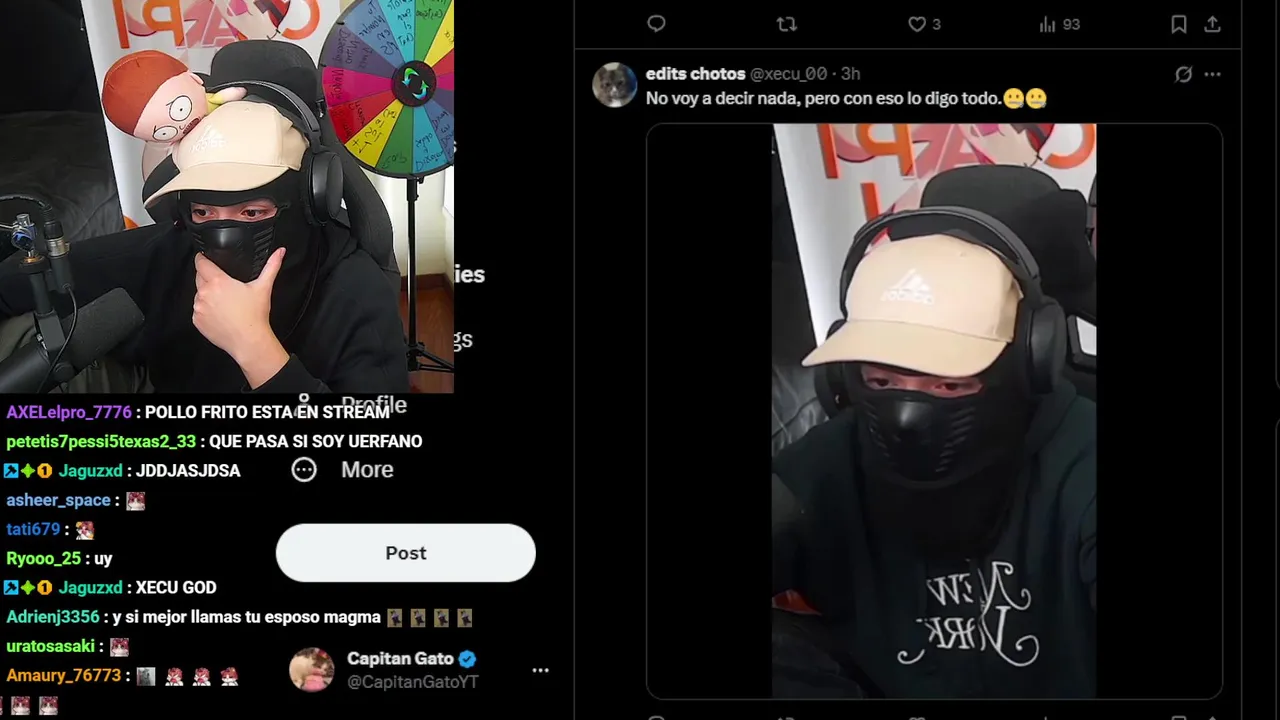Image resolution: width=1280 pixels, height=720 pixels.
Task: Bookmark the top post
Action: 1179,24
